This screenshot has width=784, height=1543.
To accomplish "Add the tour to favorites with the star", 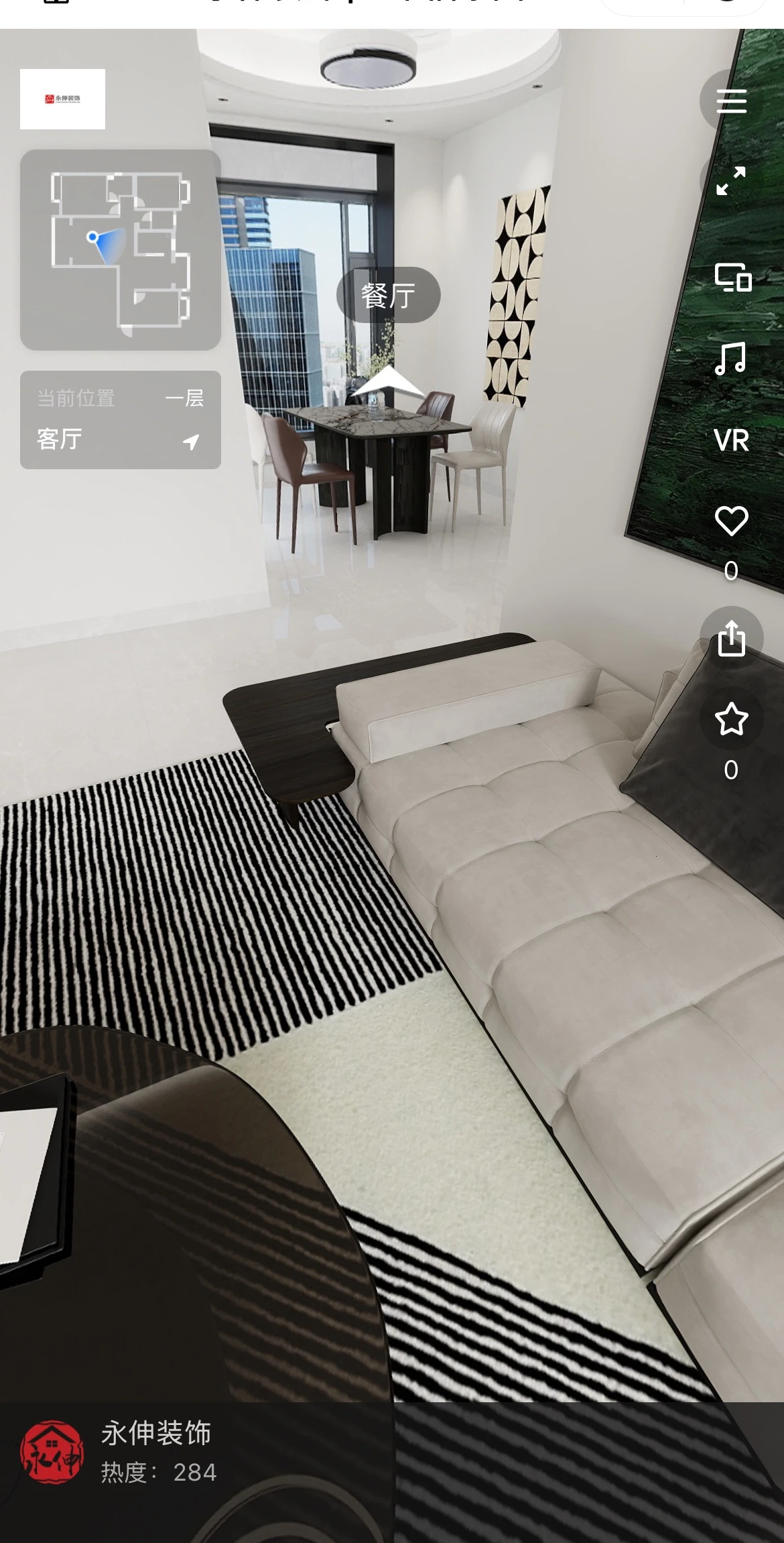I will 731,719.
